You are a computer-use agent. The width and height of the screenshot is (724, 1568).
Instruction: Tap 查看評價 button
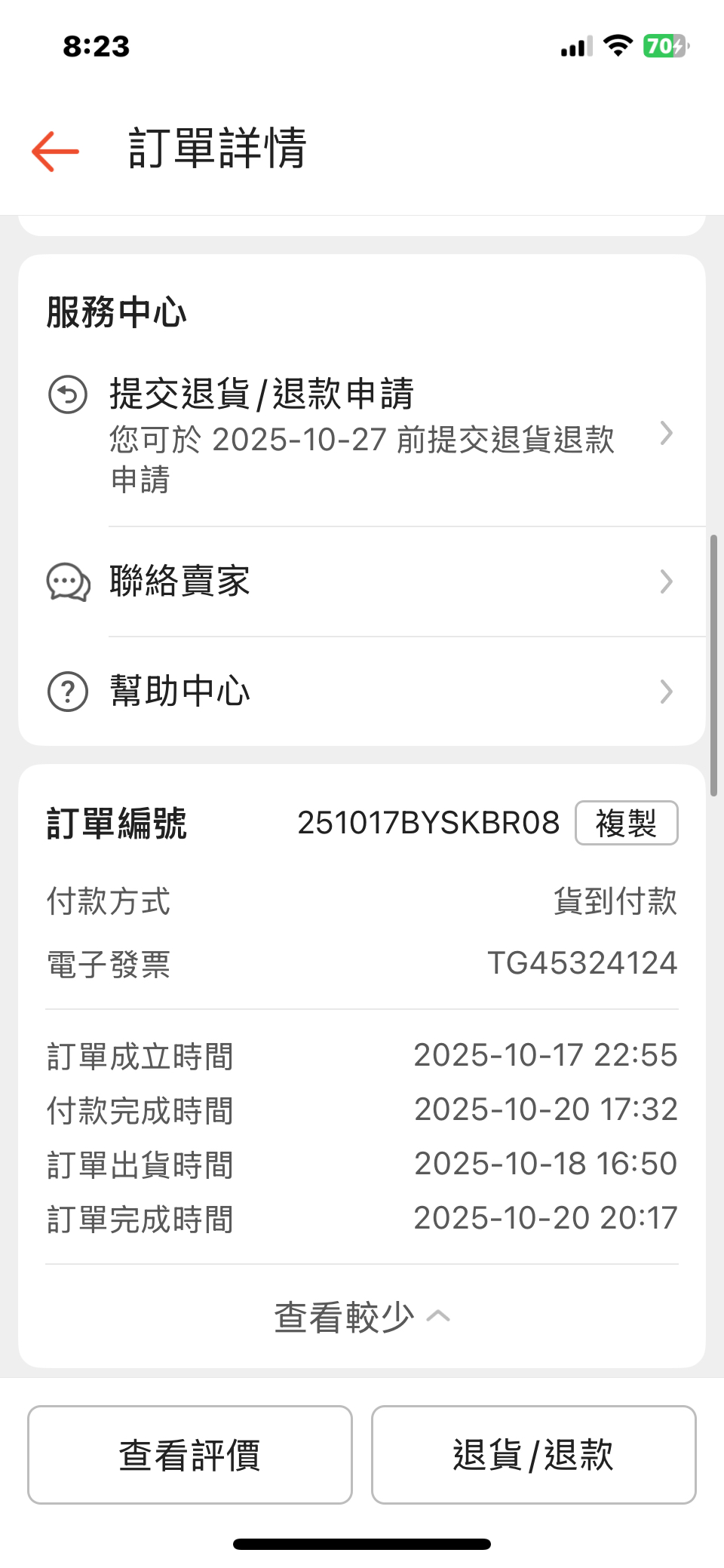[190, 1454]
